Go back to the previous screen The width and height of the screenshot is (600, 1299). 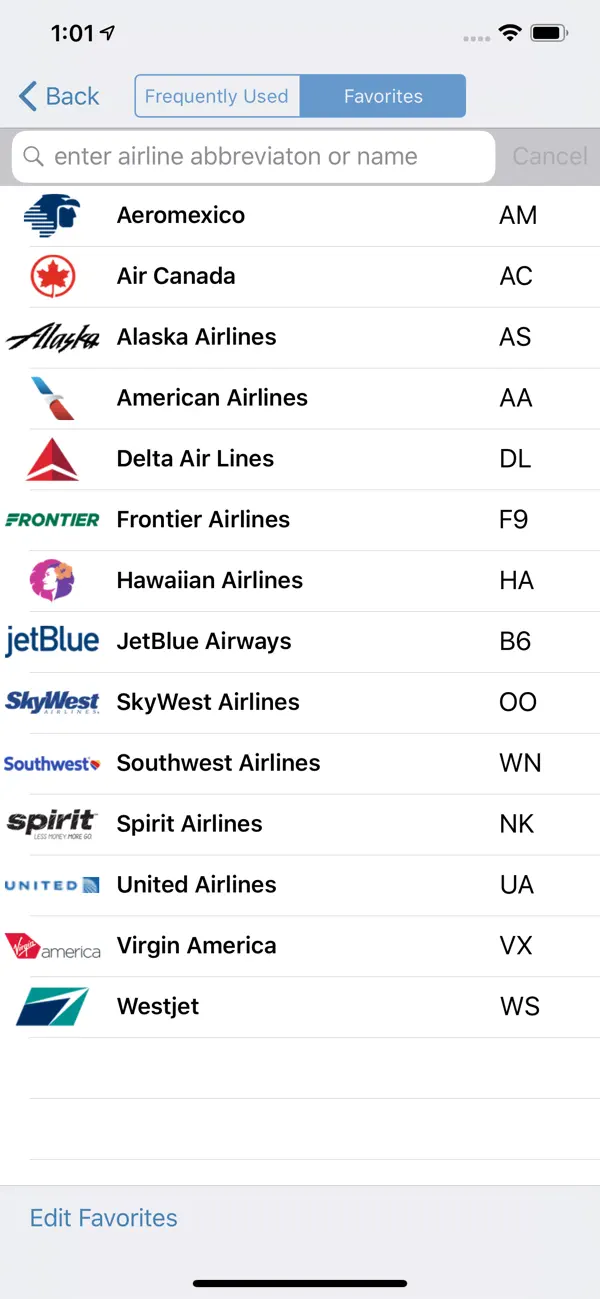tap(60, 96)
